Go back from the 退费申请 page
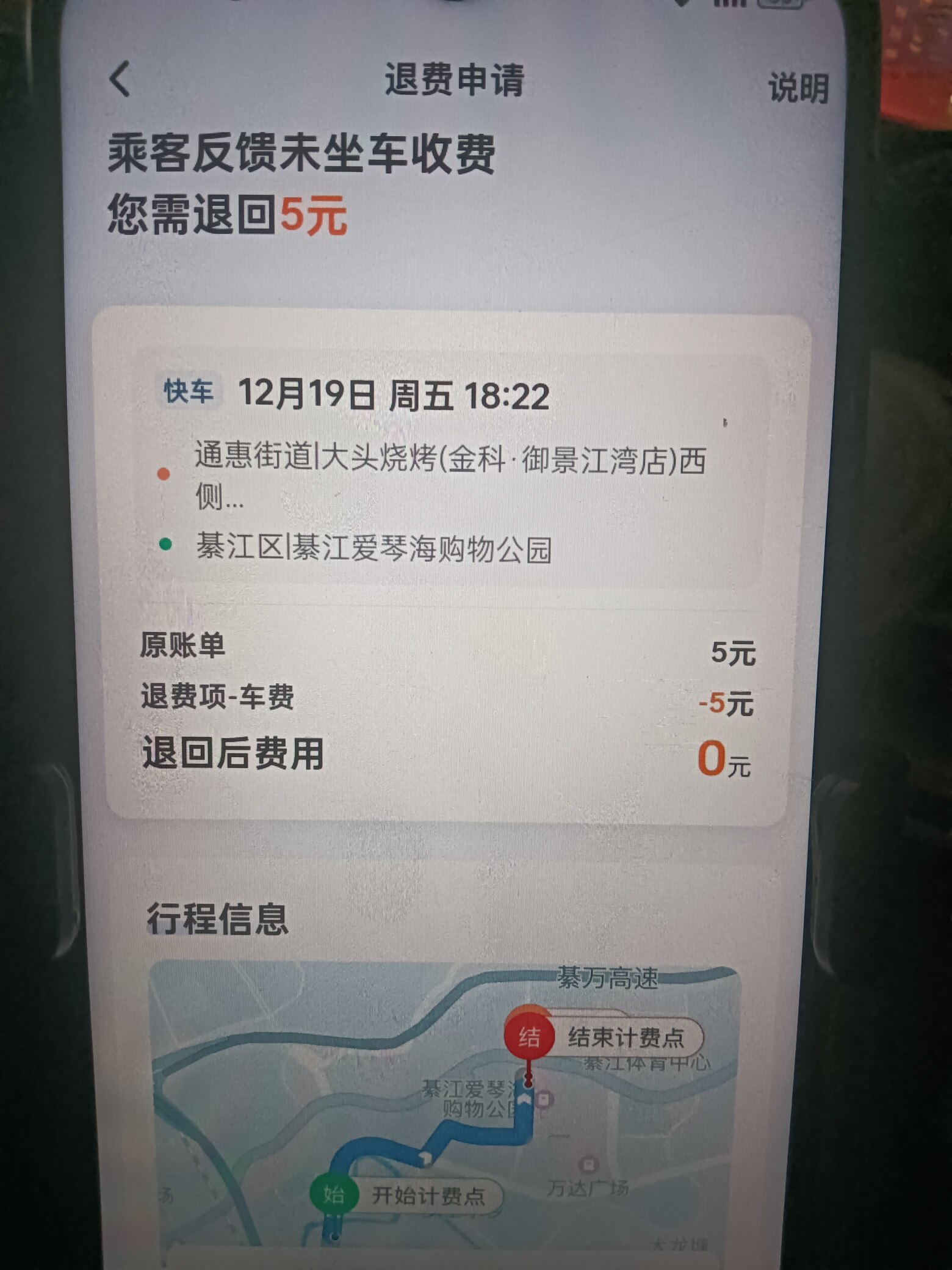 [x=120, y=79]
